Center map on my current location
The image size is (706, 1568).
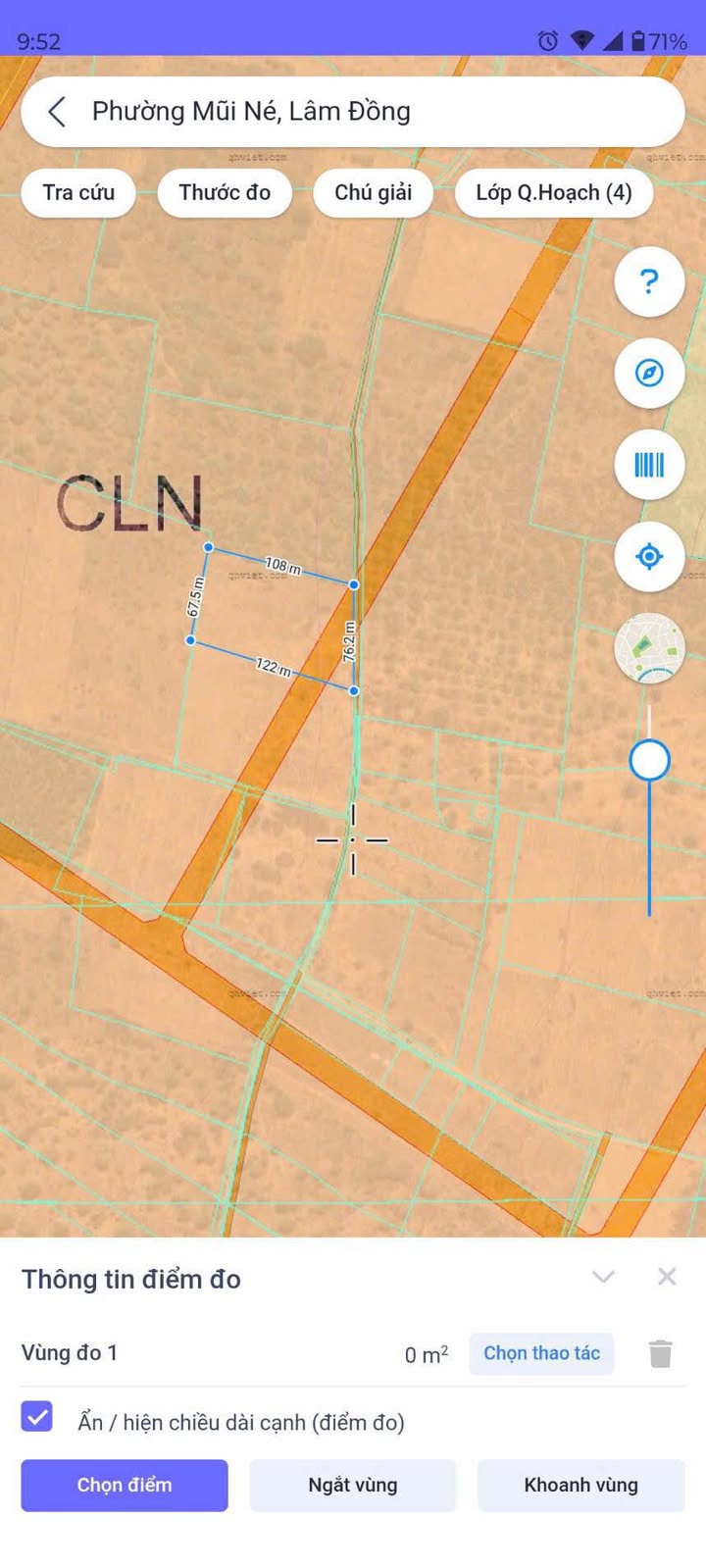[x=649, y=556]
